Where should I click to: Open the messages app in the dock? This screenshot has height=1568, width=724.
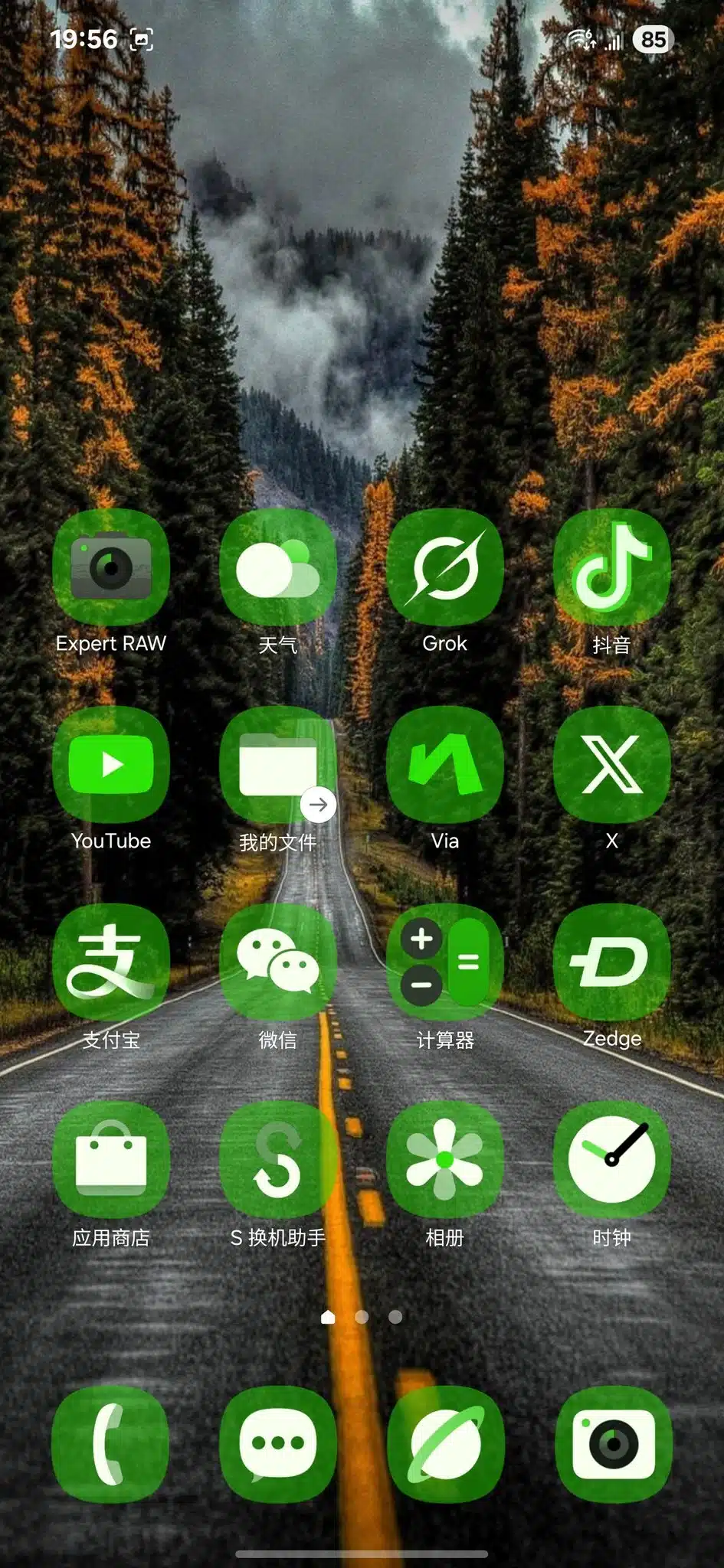coord(277,1444)
